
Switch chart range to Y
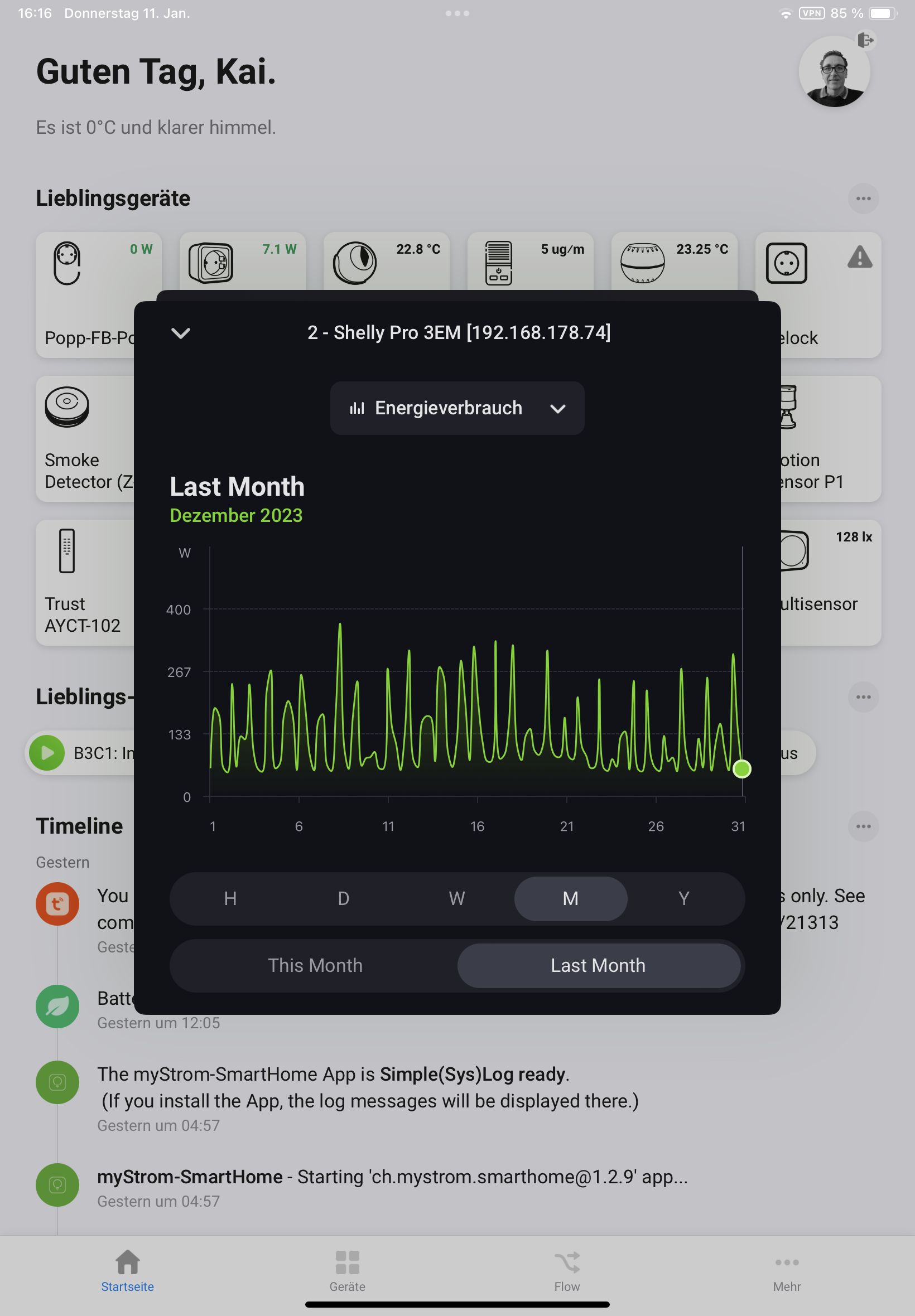click(x=683, y=898)
